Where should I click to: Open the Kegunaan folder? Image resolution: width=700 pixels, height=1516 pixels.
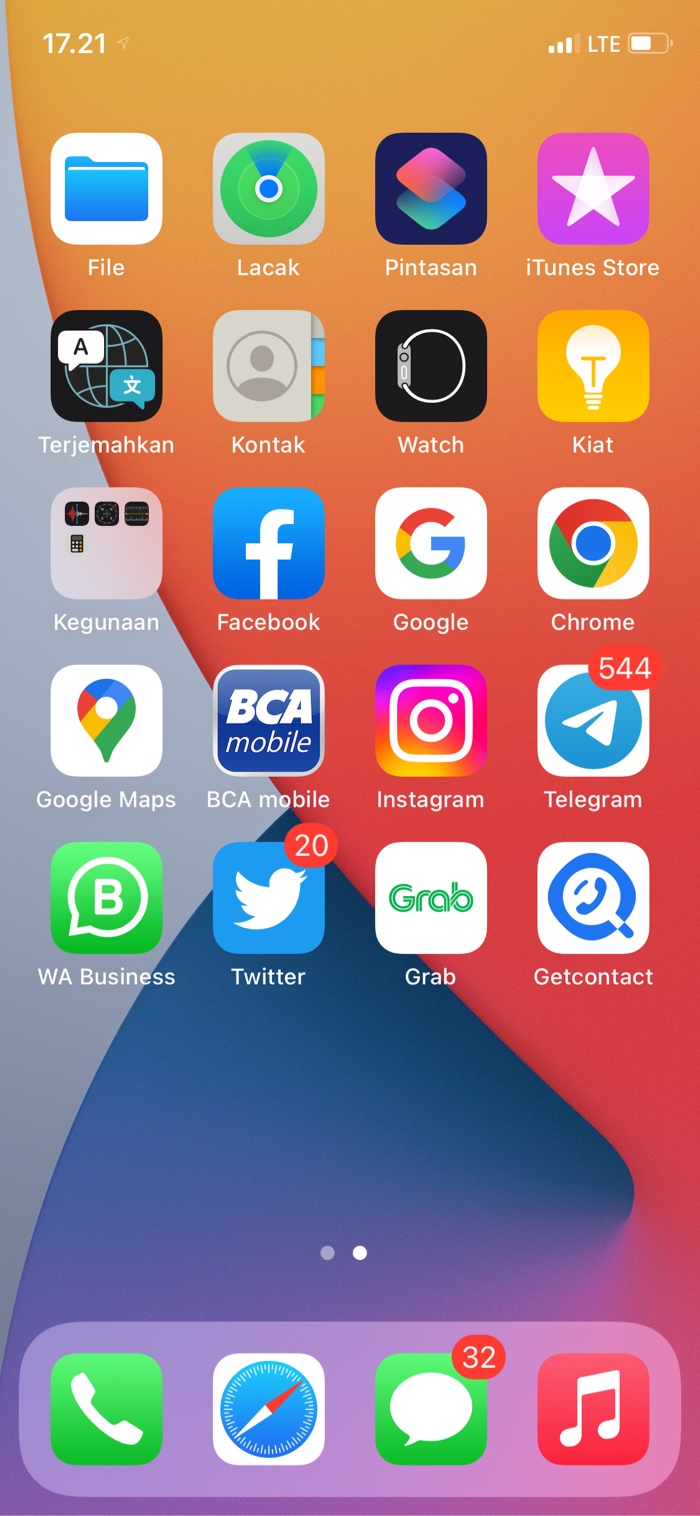click(106, 543)
